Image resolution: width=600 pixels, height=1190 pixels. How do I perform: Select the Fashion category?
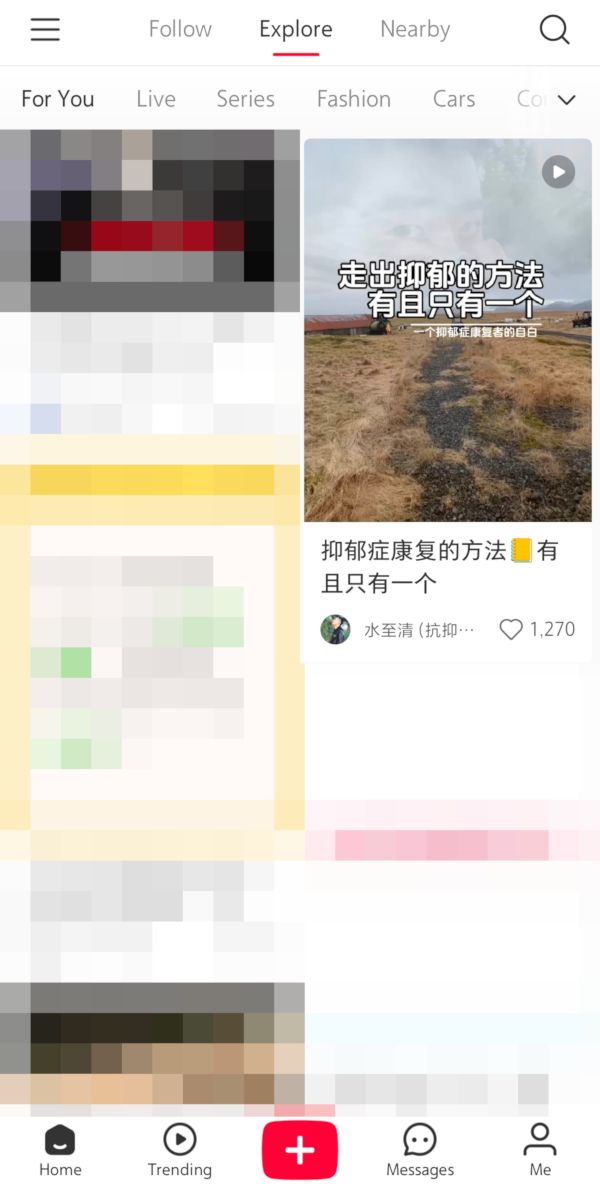tap(353, 99)
